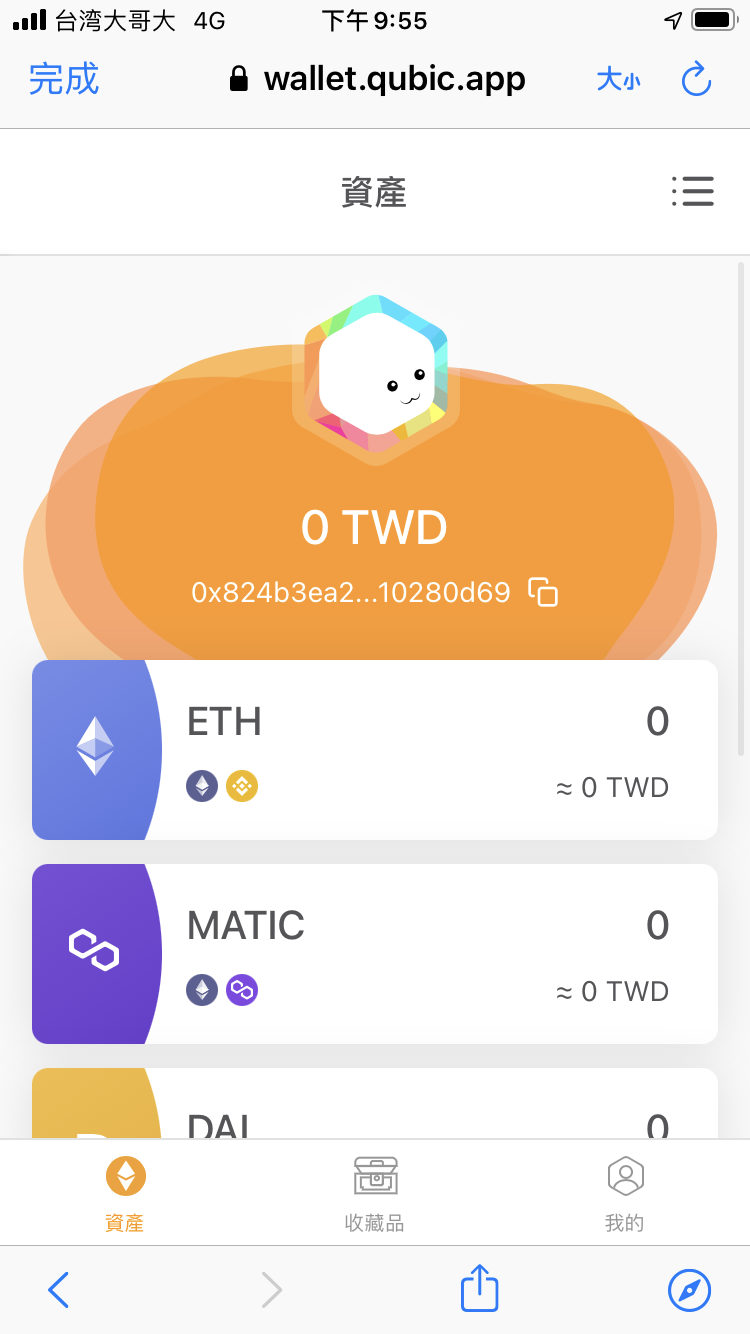Select the 資產 tab
The width and height of the screenshot is (750, 1334).
coord(125,1194)
